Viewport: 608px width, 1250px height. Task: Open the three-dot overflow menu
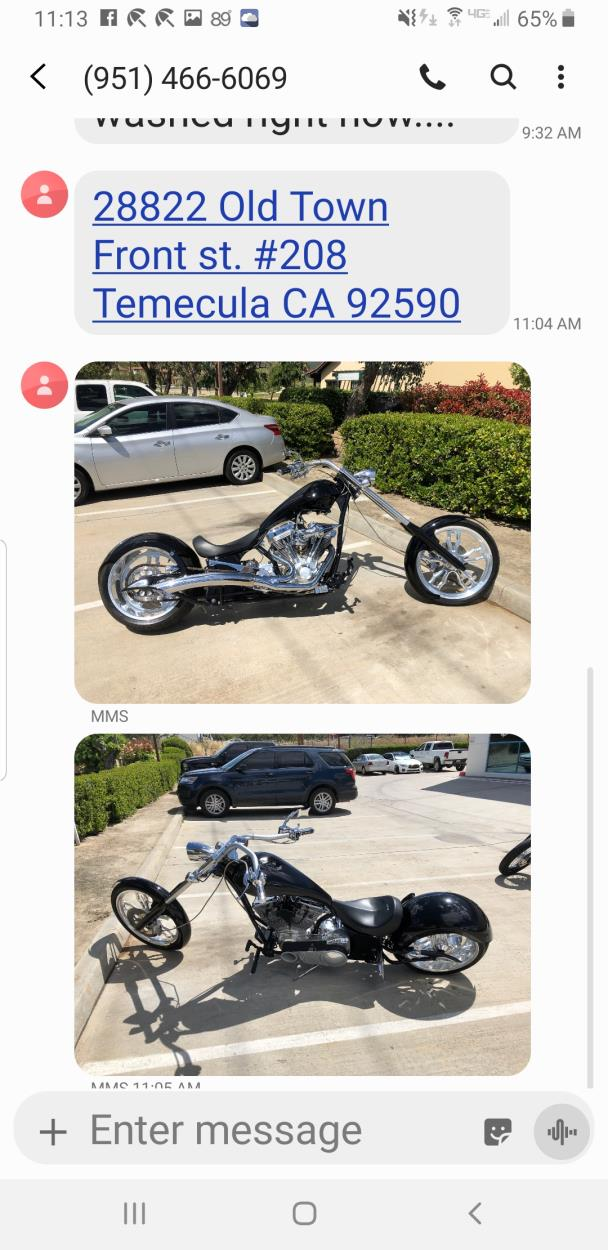pos(561,77)
